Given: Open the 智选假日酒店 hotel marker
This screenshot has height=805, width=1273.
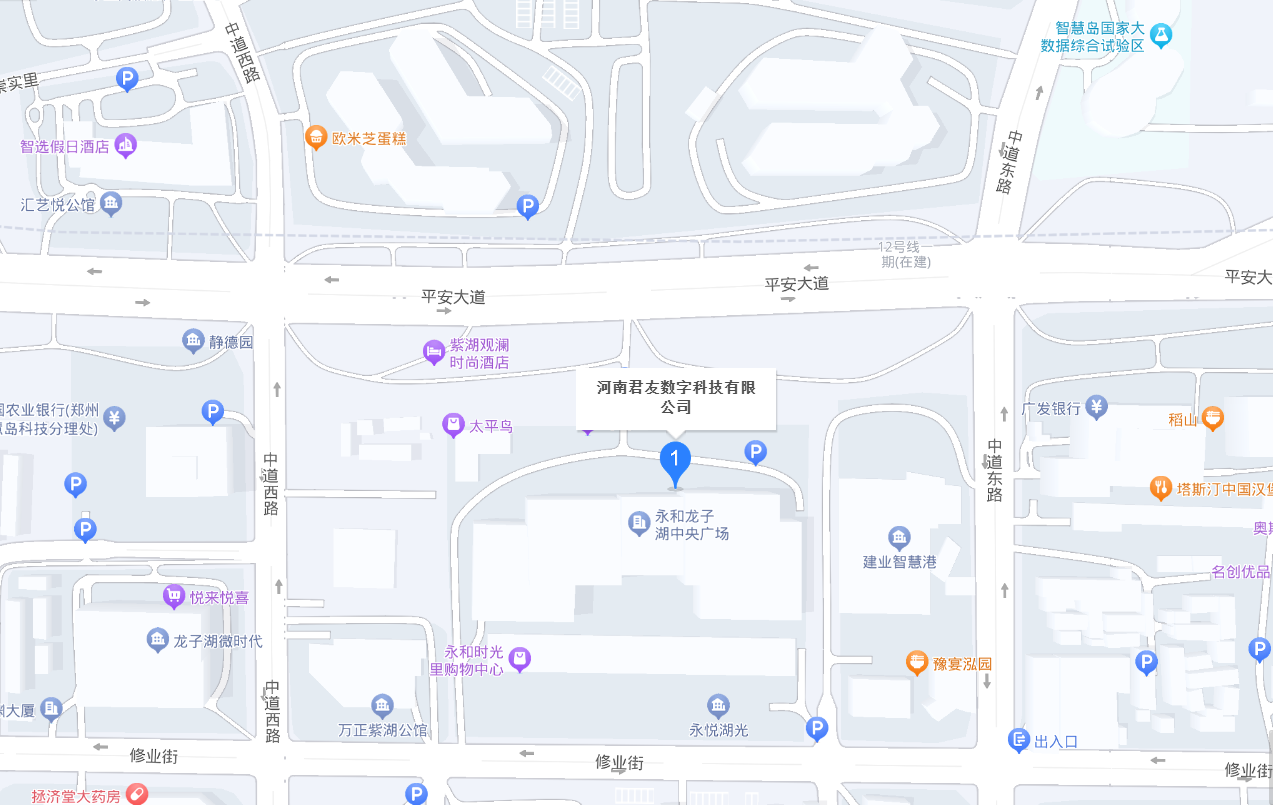Looking at the screenshot, I should click(126, 146).
